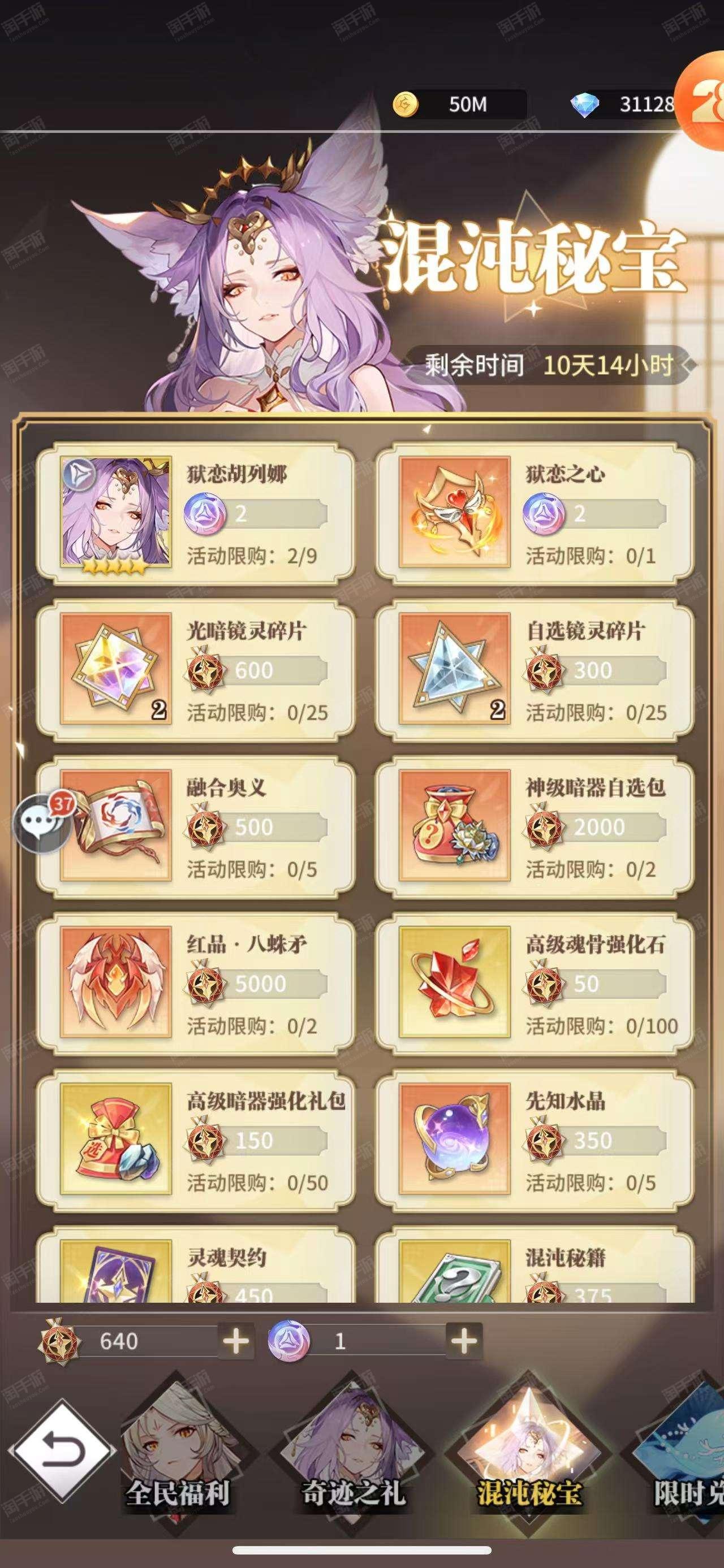Open the 先知水晶 item

click(535, 1140)
